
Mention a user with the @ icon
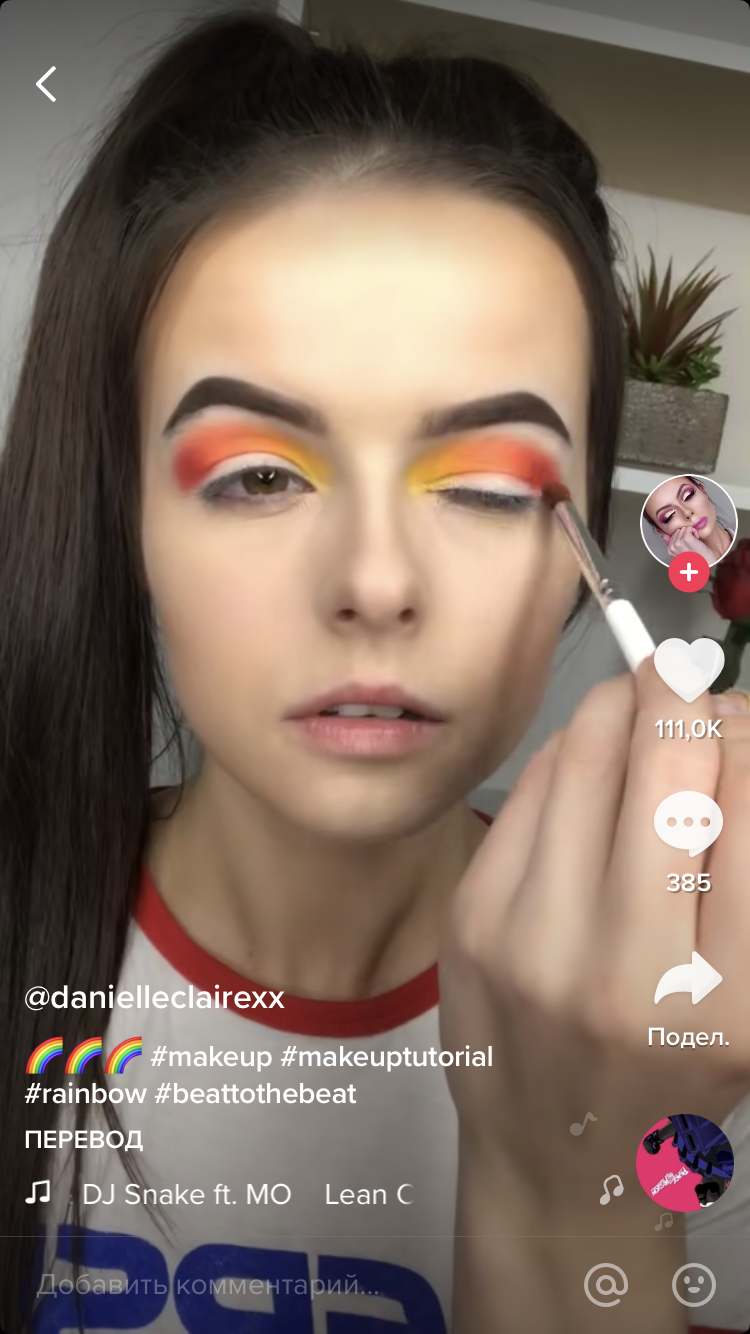coord(606,1284)
